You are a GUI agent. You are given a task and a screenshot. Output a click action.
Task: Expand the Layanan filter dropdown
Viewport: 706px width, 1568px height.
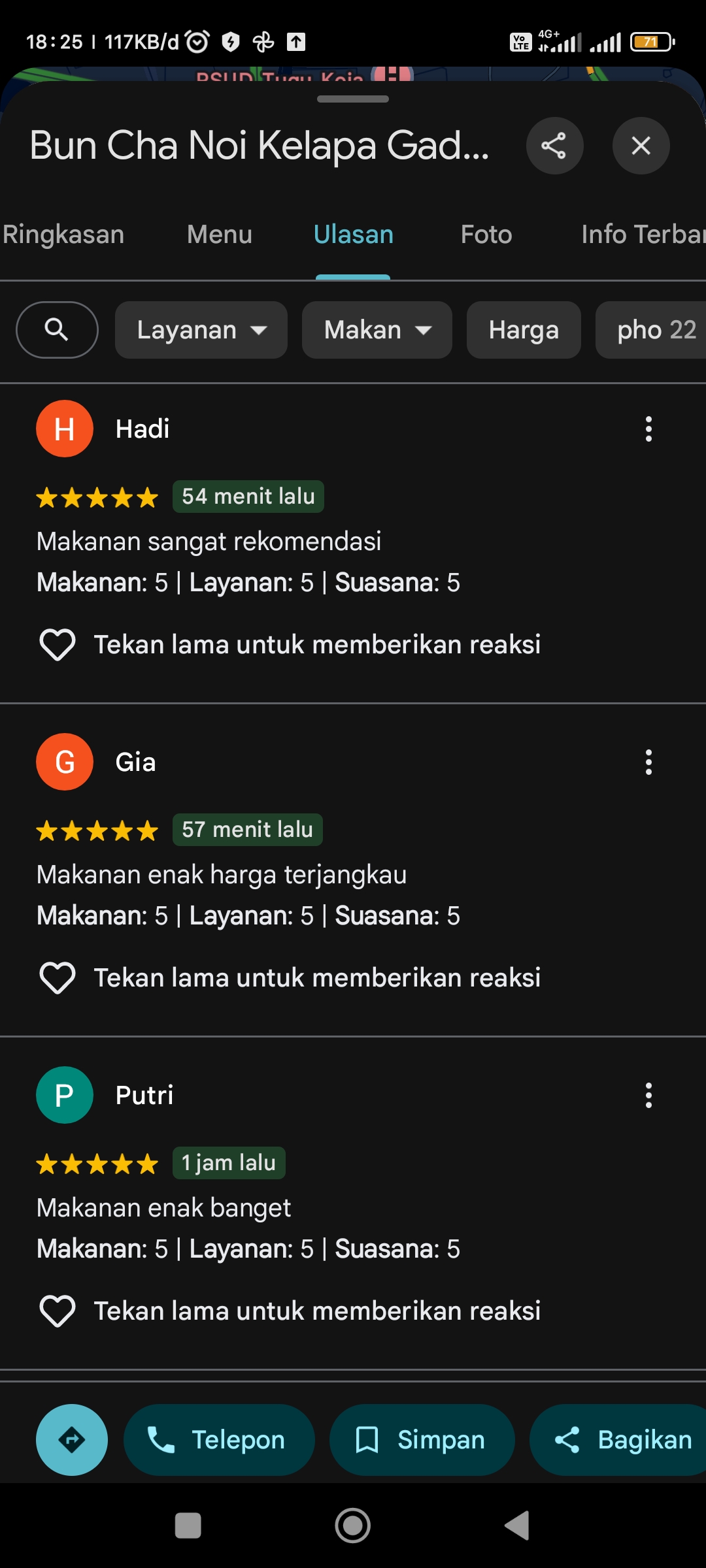click(201, 330)
